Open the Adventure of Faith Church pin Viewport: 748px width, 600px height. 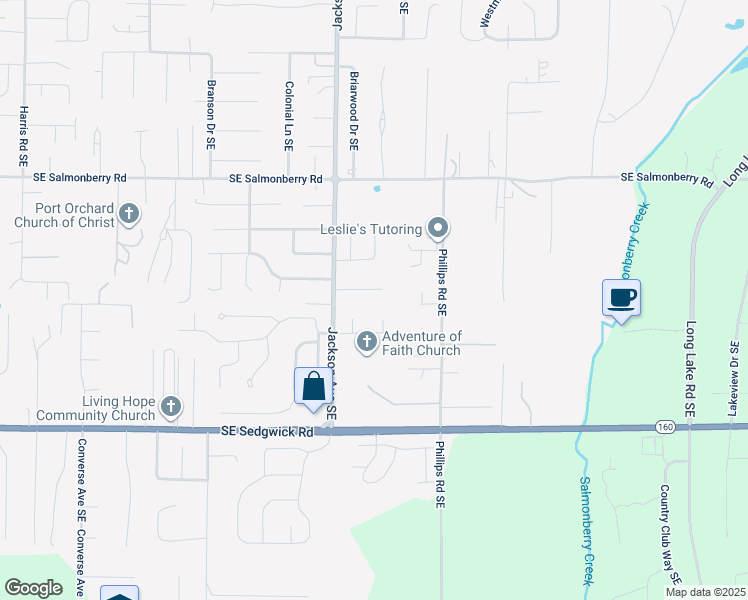pos(367,342)
